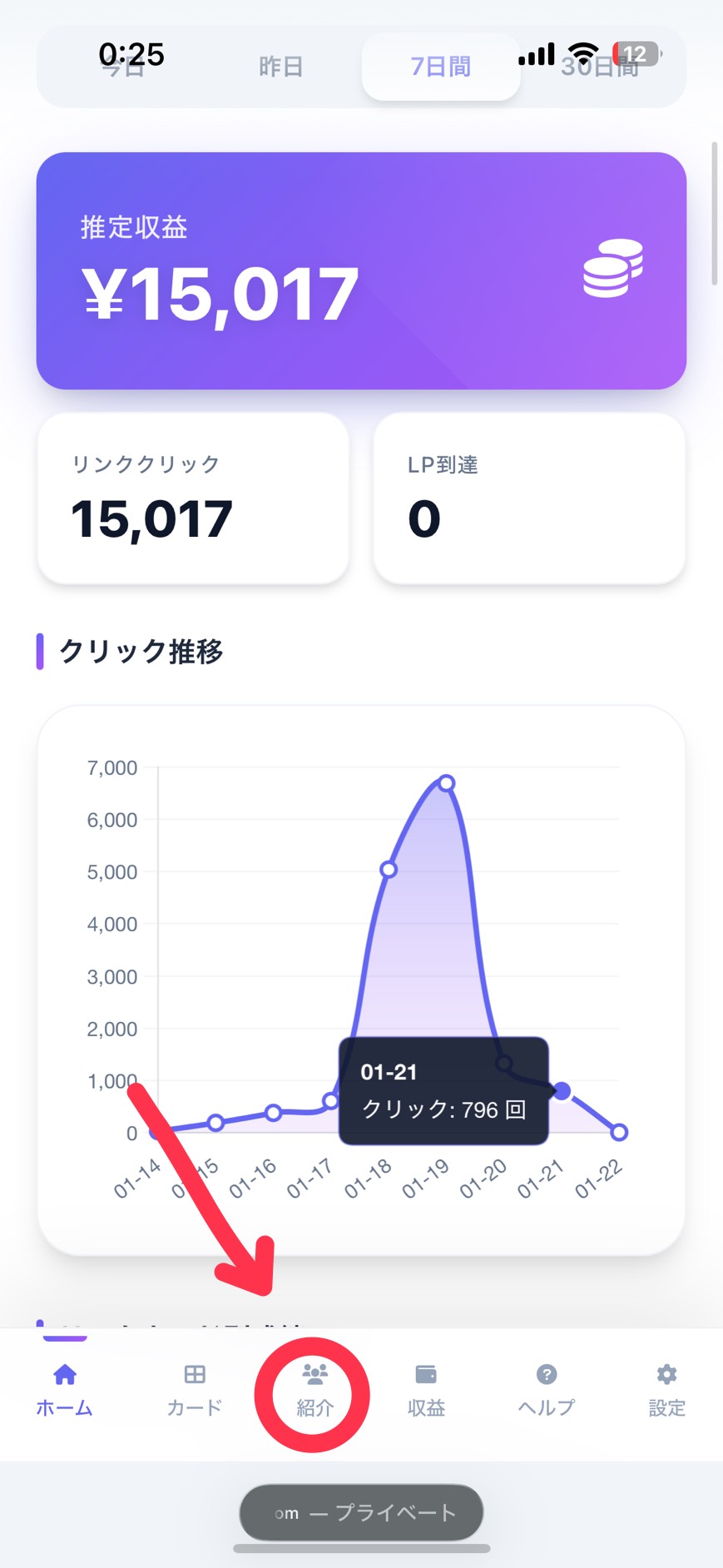This screenshot has height=1568, width=723.
Task: Select the highlighted 01-21 data point
Action: pos(562,1090)
